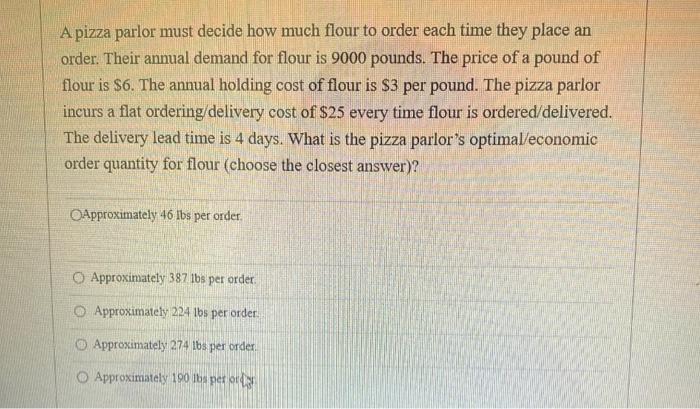The image size is (700, 409).
Task: Select the Approximately 46 lbs per order option
Action: tap(77, 215)
